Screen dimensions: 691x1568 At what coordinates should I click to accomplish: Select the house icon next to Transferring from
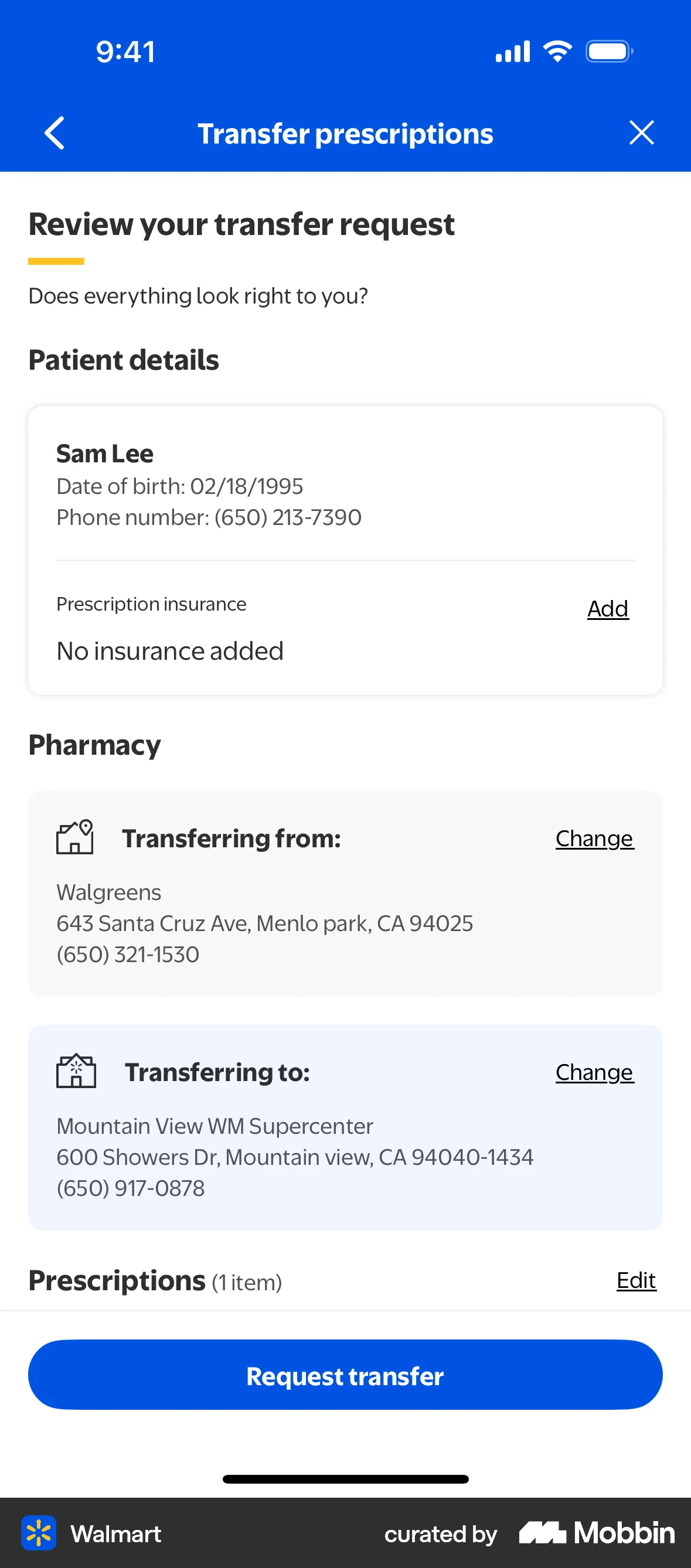click(x=74, y=837)
